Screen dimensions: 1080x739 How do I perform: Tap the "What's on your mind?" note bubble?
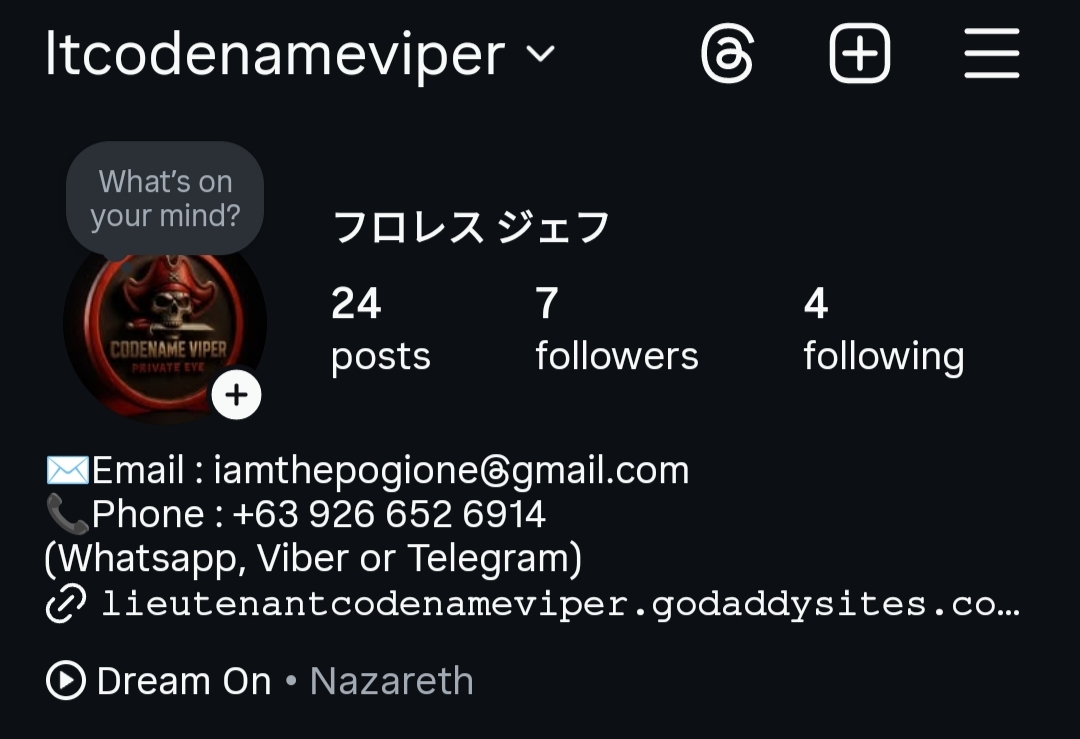tap(165, 198)
